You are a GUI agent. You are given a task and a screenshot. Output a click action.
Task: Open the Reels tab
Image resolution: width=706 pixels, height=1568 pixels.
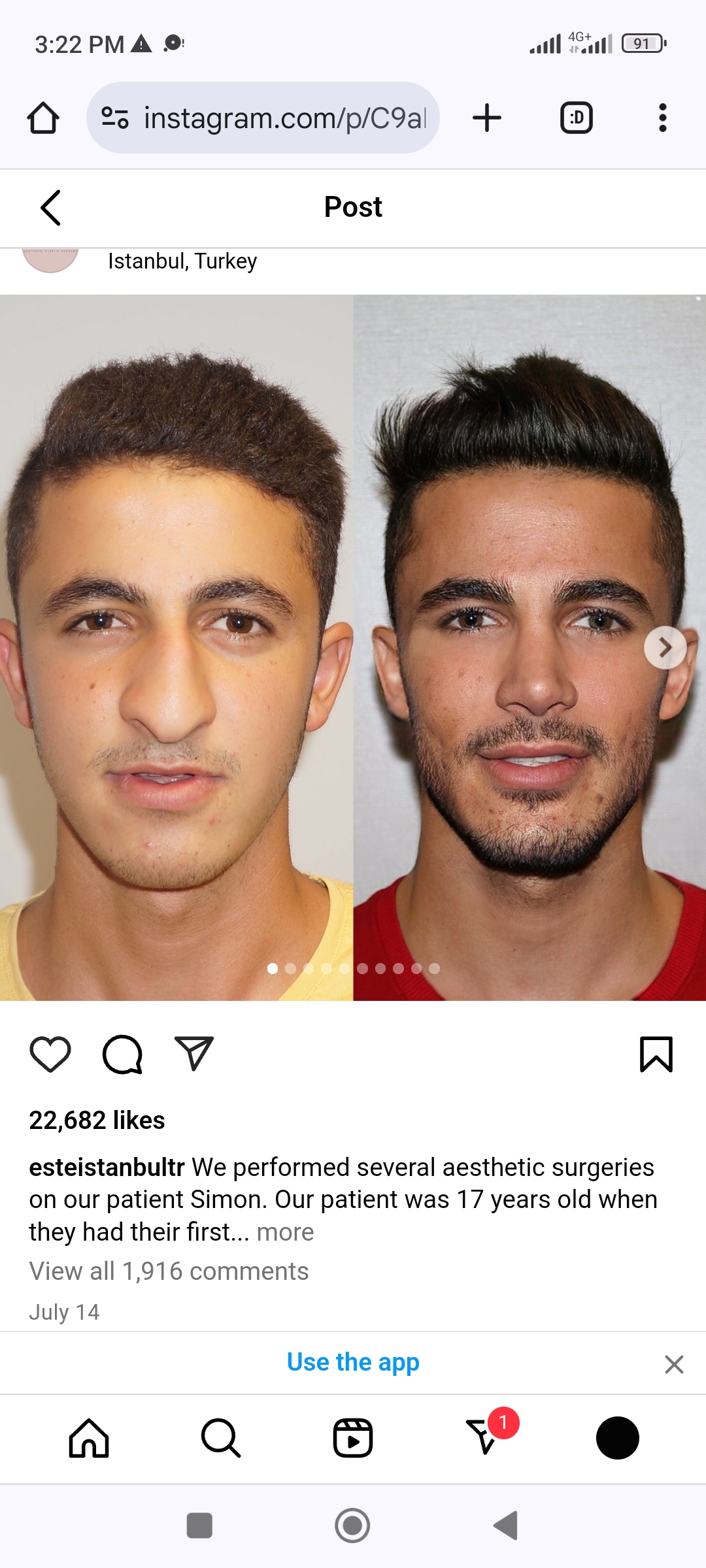[x=353, y=1438]
